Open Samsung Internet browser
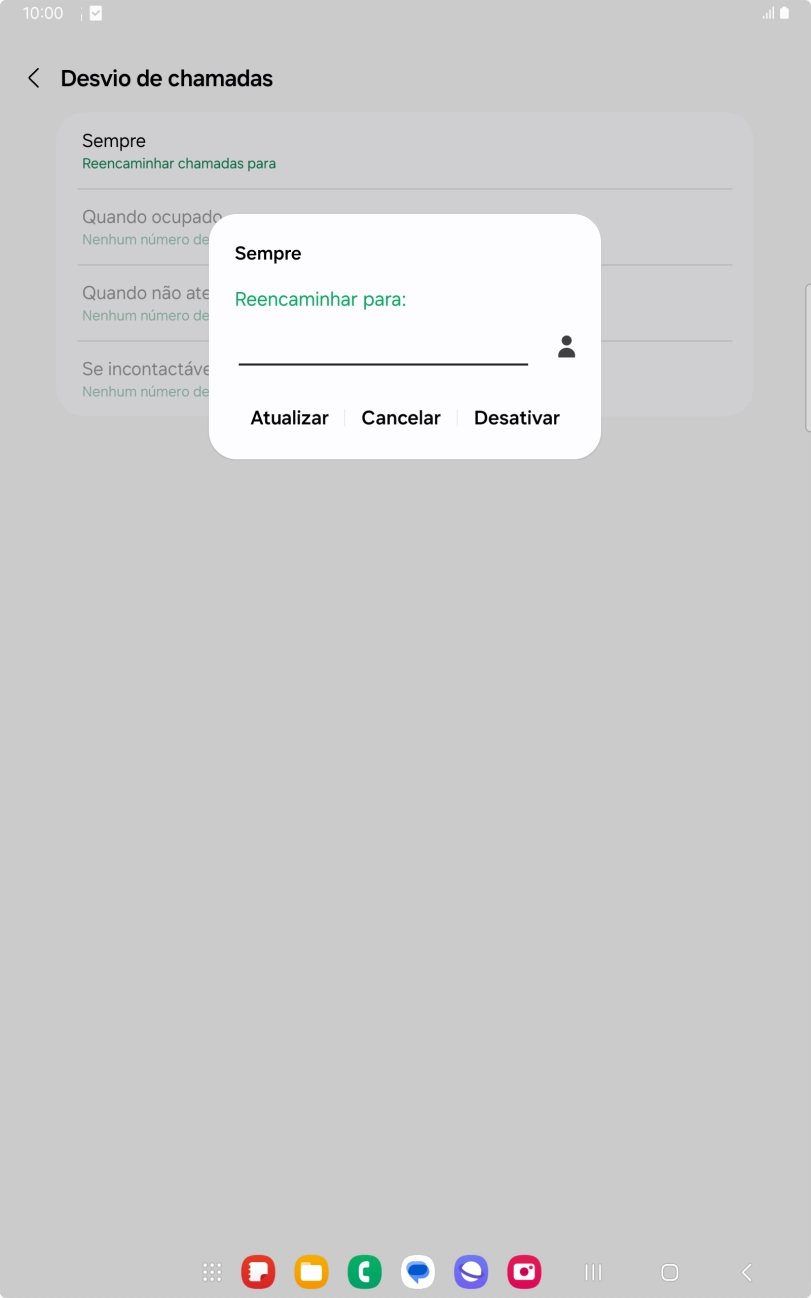The image size is (811, 1298). (470, 1271)
